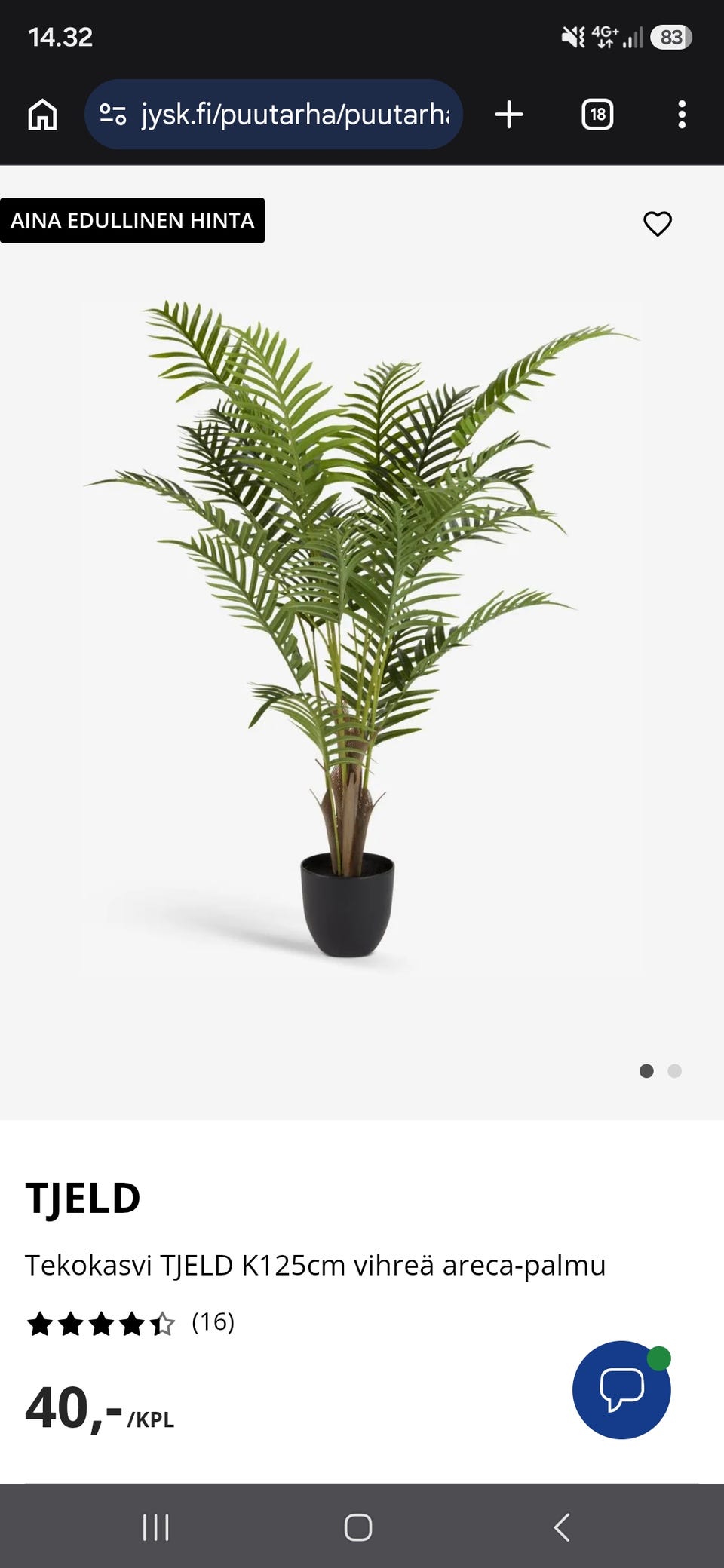Go to the browser home page
This screenshot has height=1568, width=724.
tap(42, 115)
